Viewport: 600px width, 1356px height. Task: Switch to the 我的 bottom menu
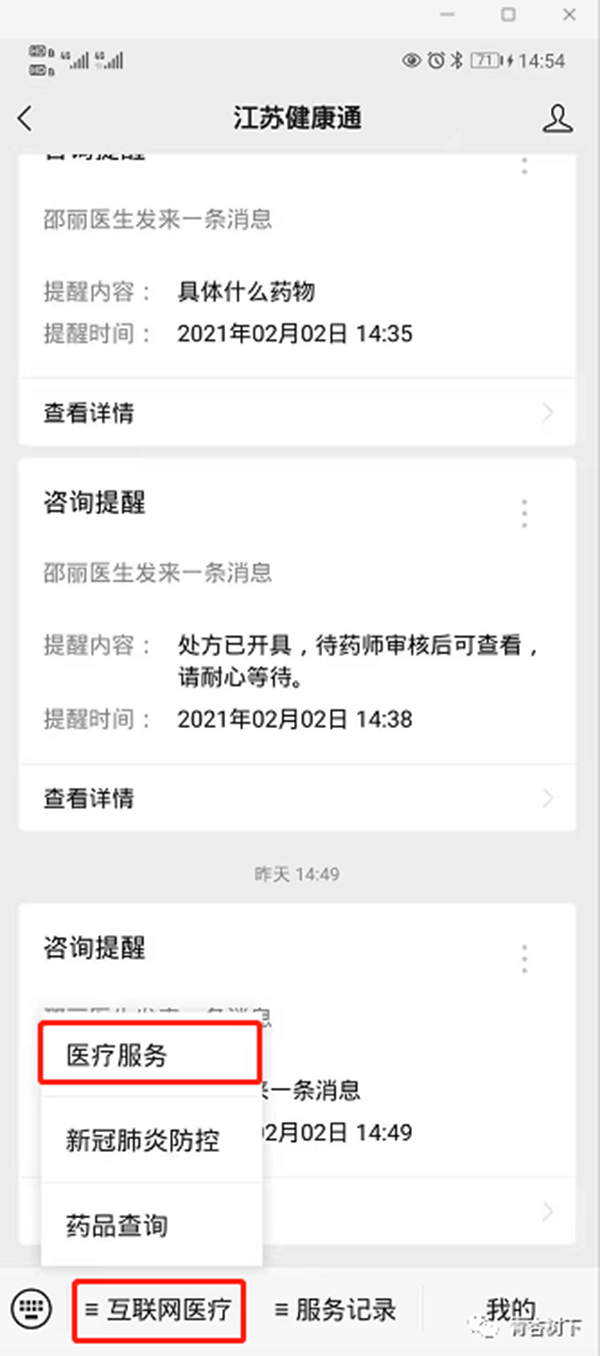(510, 1309)
